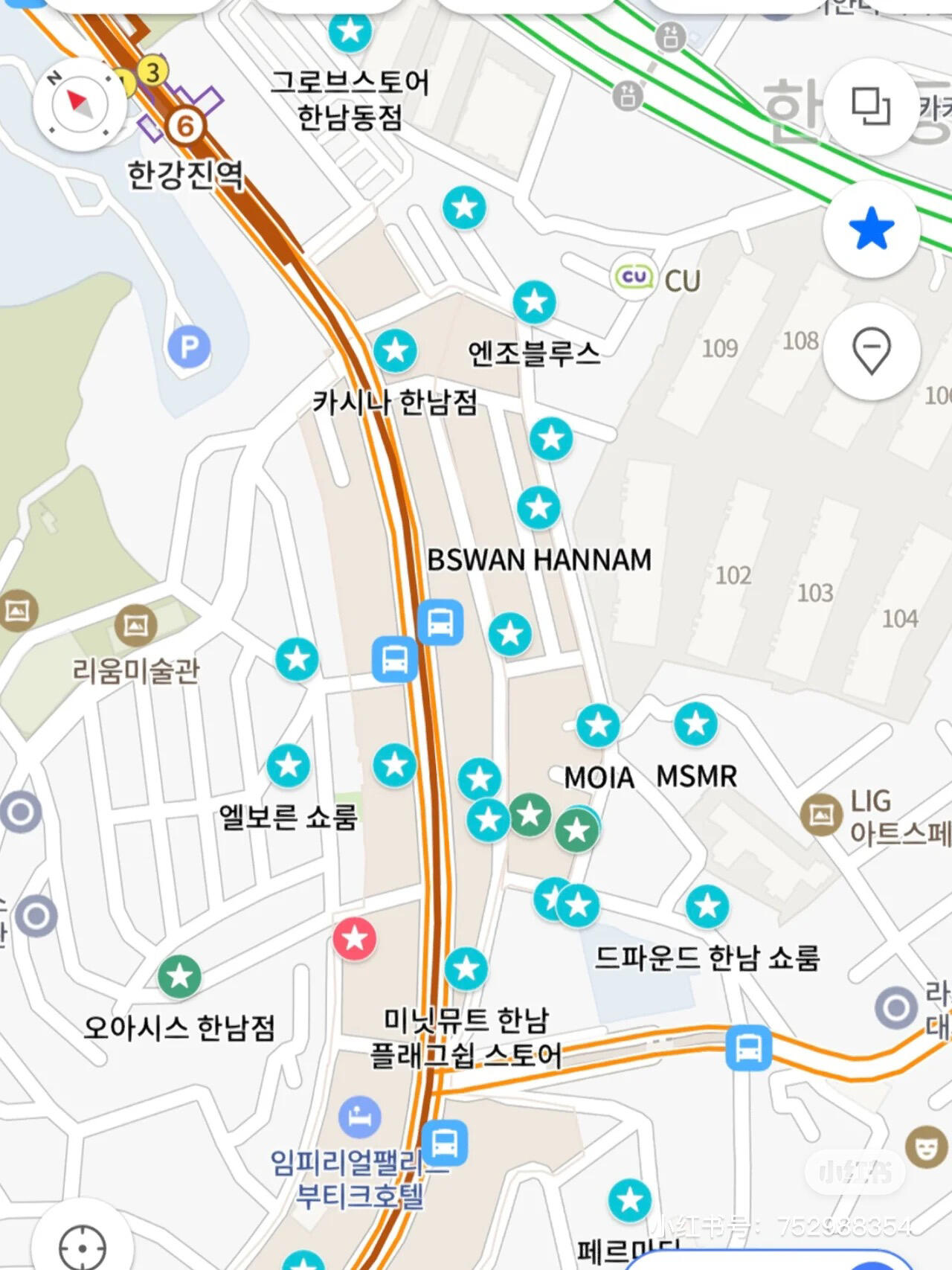Select the LIG 아트스페이스 marker
The width and height of the screenshot is (952, 1270).
click(820, 814)
